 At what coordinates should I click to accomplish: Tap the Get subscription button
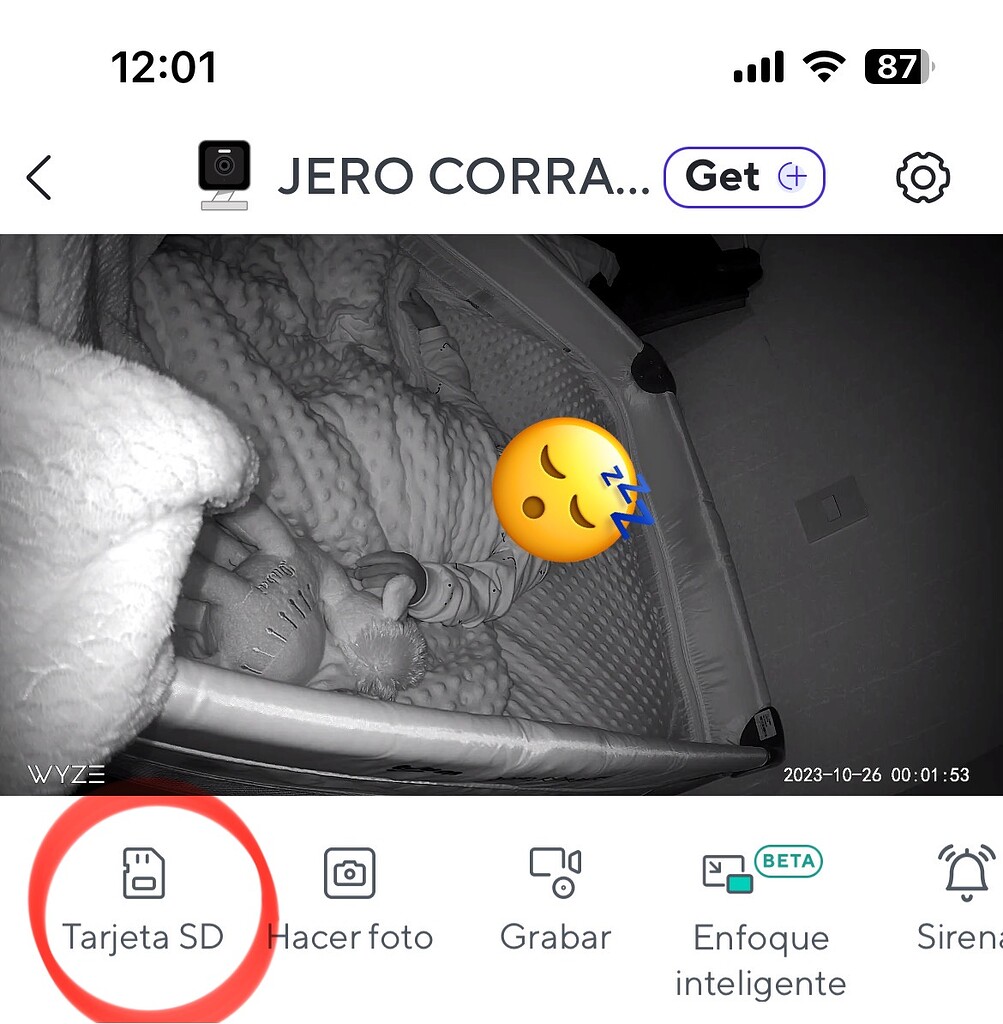744,177
